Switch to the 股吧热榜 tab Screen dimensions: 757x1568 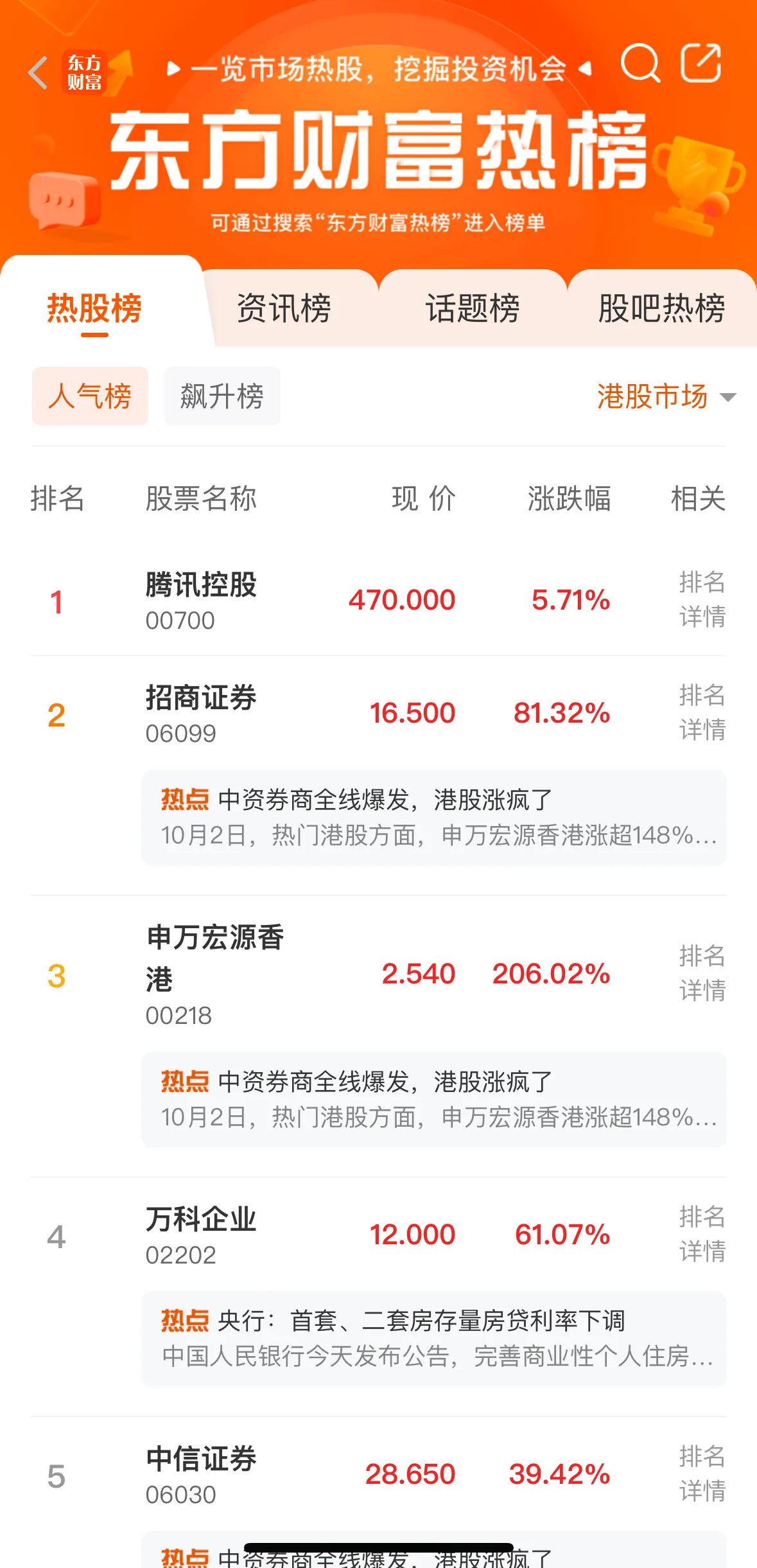pyautogui.click(x=661, y=308)
